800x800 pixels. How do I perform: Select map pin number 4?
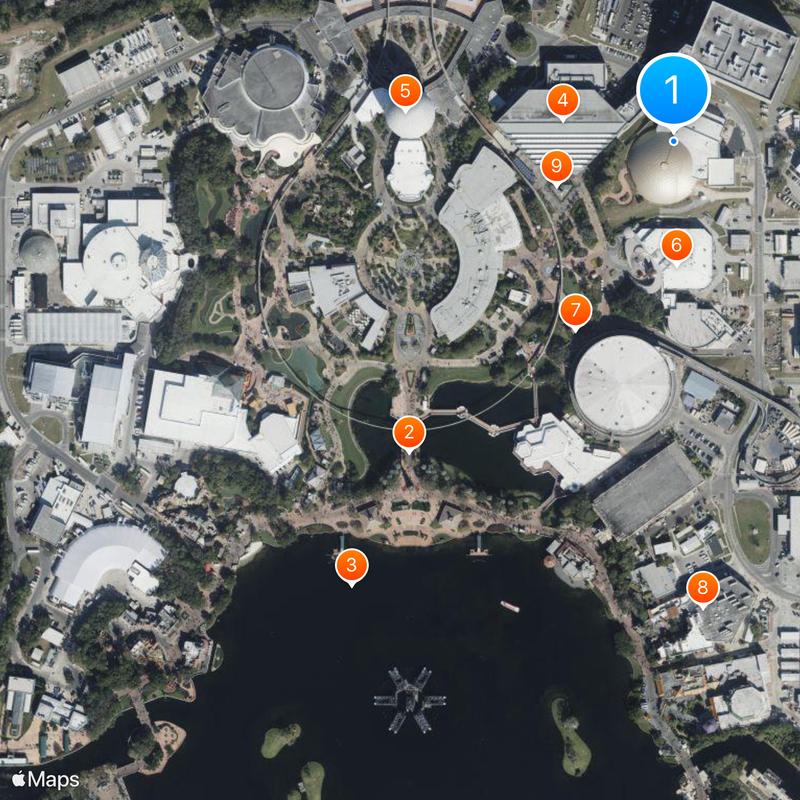pos(563,100)
